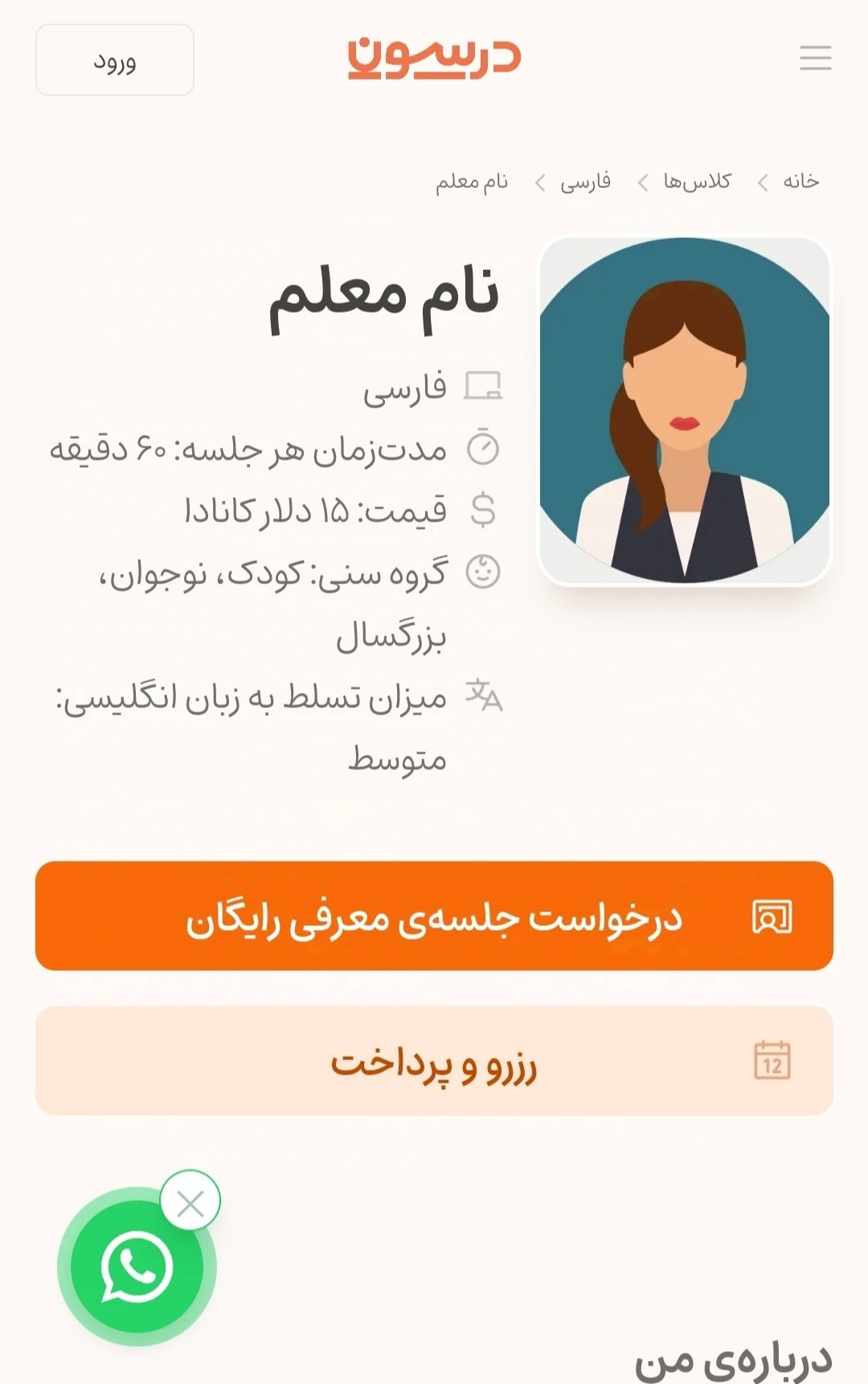Open فارسی breadcrumb link
The height and width of the screenshot is (1384, 868).
click(585, 182)
